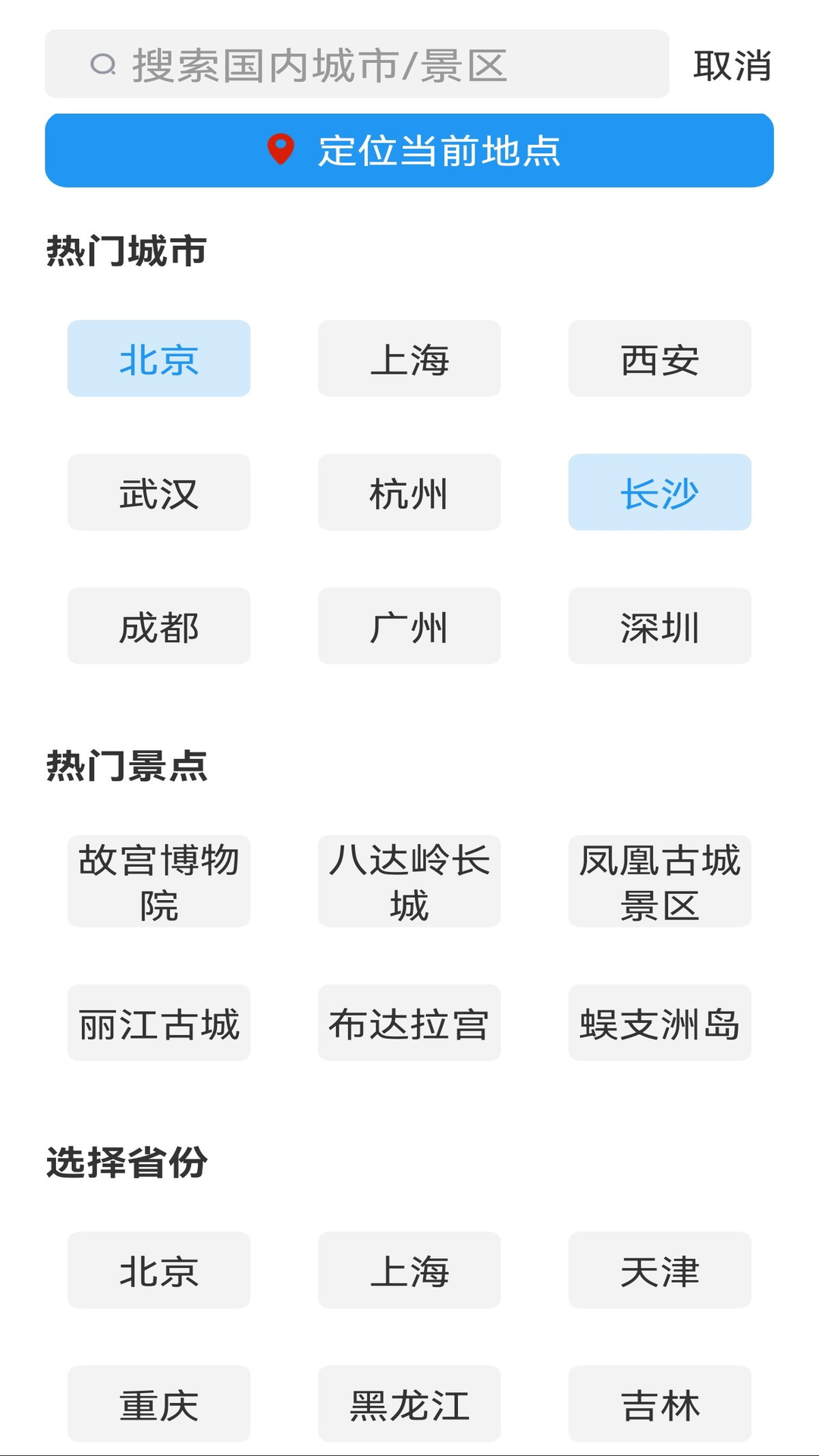Tap the search input field for cities
The width and height of the screenshot is (819, 1456).
click(379, 64)
